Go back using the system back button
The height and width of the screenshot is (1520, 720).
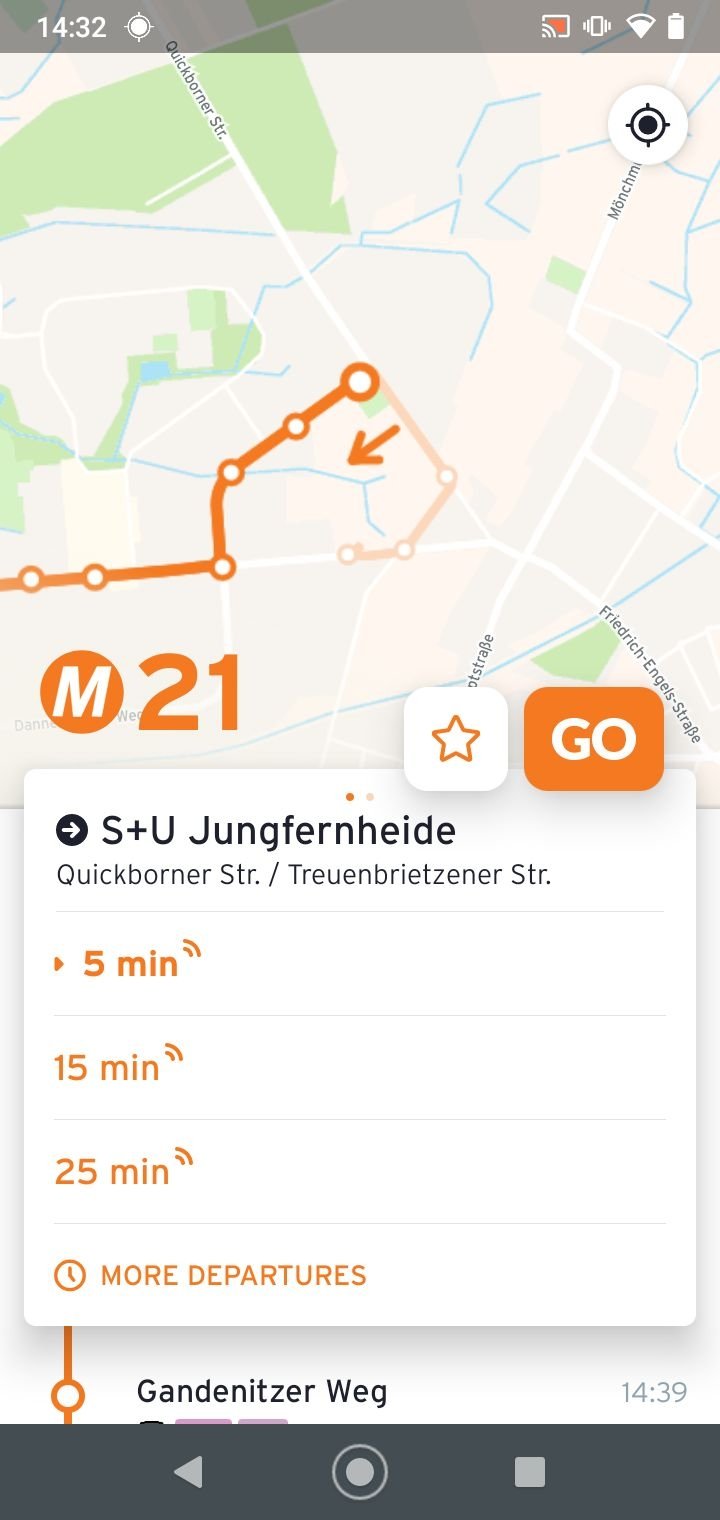coord(188,1472)
